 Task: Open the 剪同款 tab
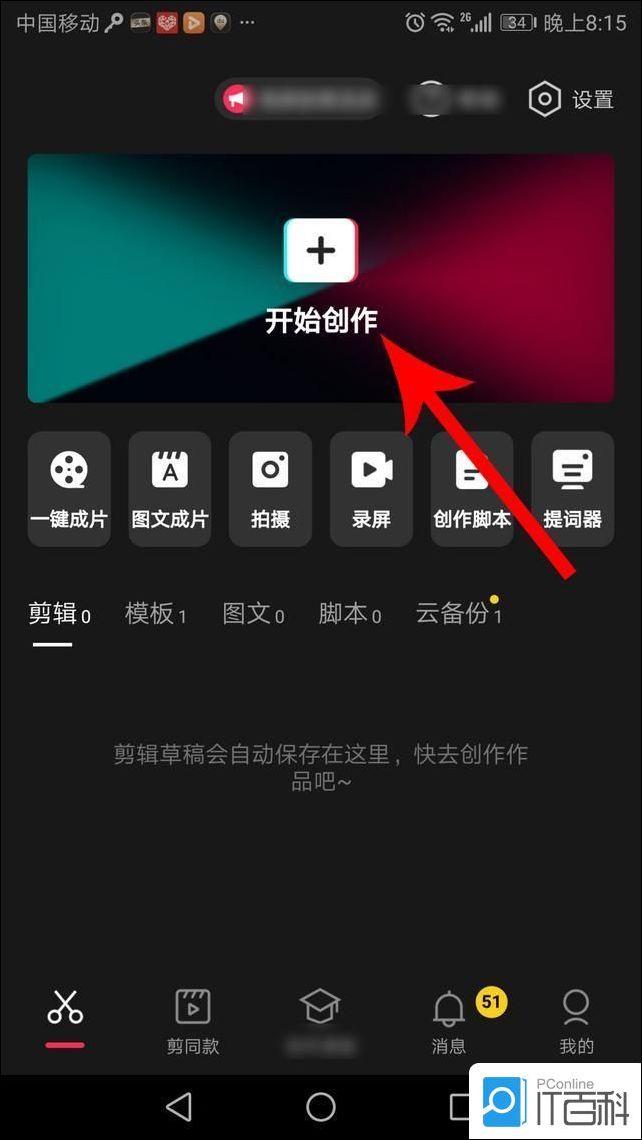click(193, 1020)
